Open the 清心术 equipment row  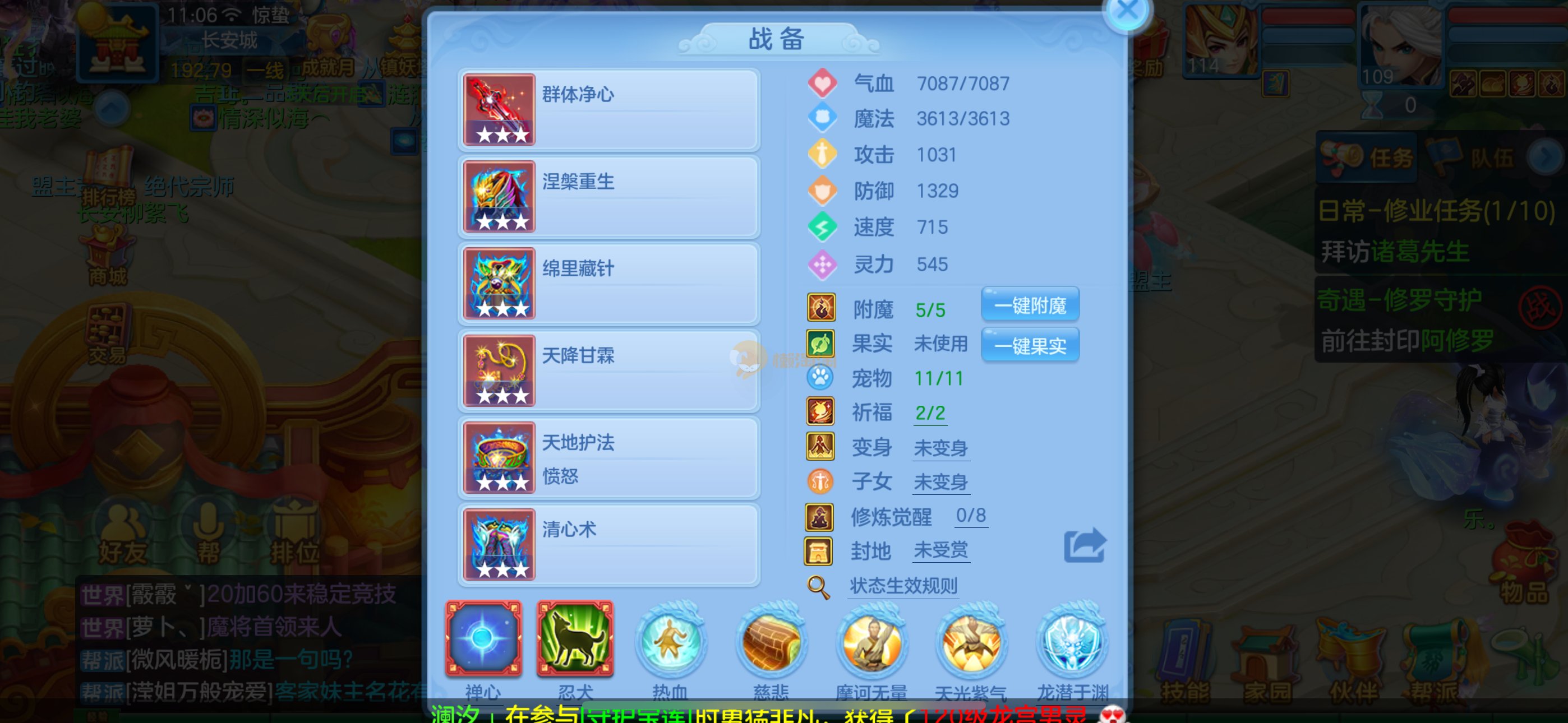tap(608, 545)
